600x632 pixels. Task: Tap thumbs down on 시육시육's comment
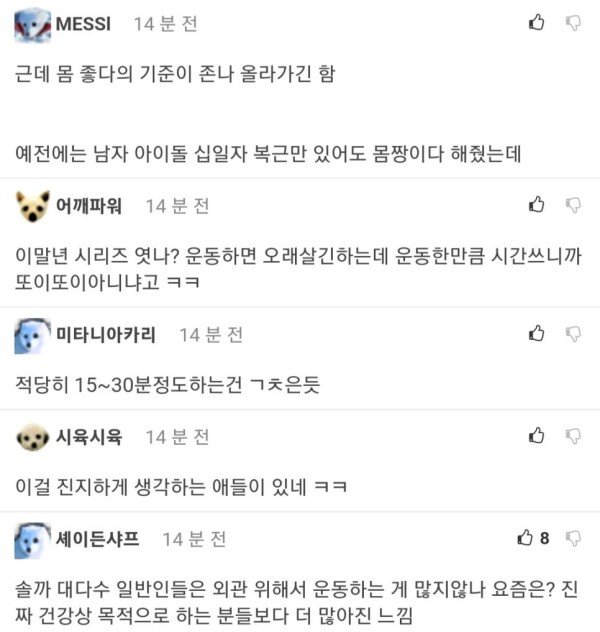point(574,436)
